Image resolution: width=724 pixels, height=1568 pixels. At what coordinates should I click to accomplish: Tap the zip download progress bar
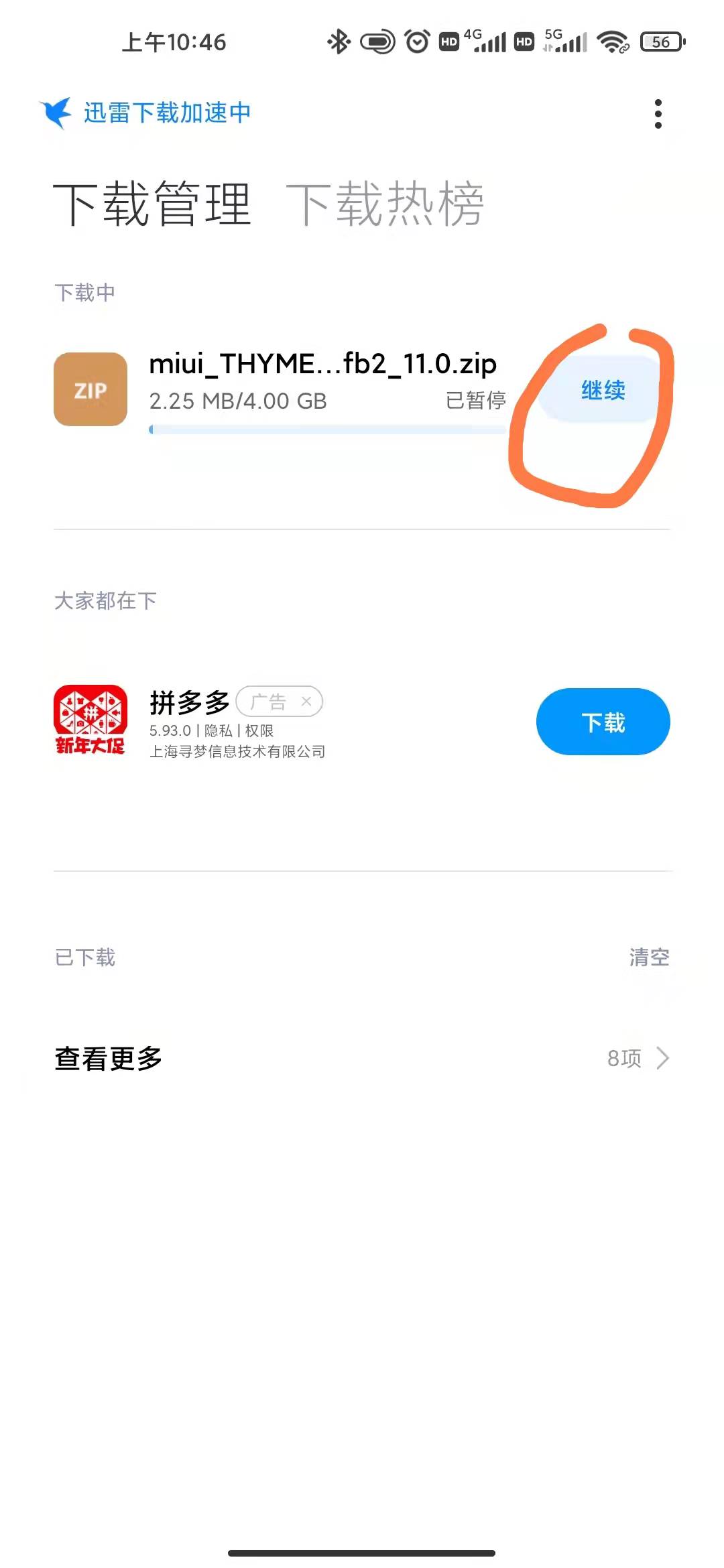click(326, 429)
